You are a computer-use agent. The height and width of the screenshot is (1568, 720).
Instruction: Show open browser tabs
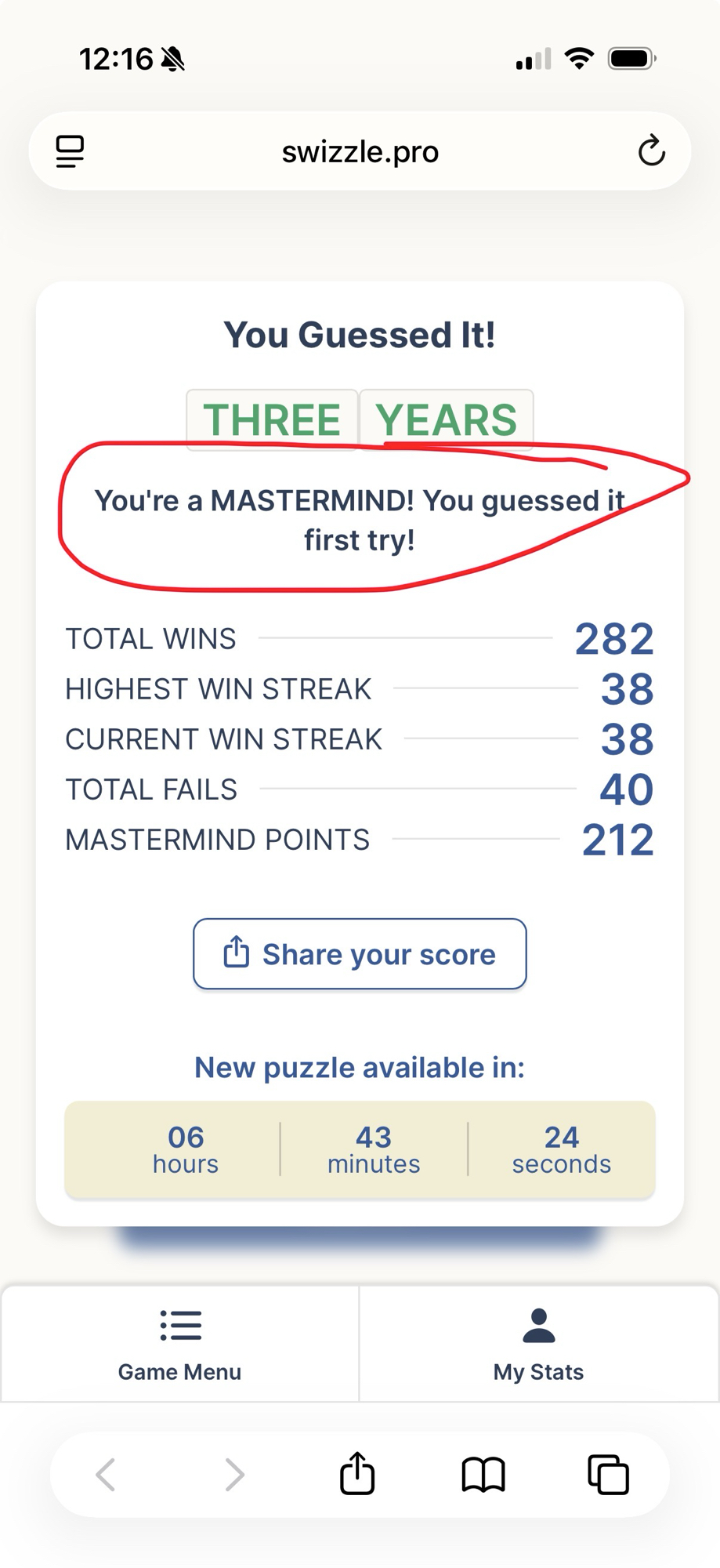[609, 1475]
